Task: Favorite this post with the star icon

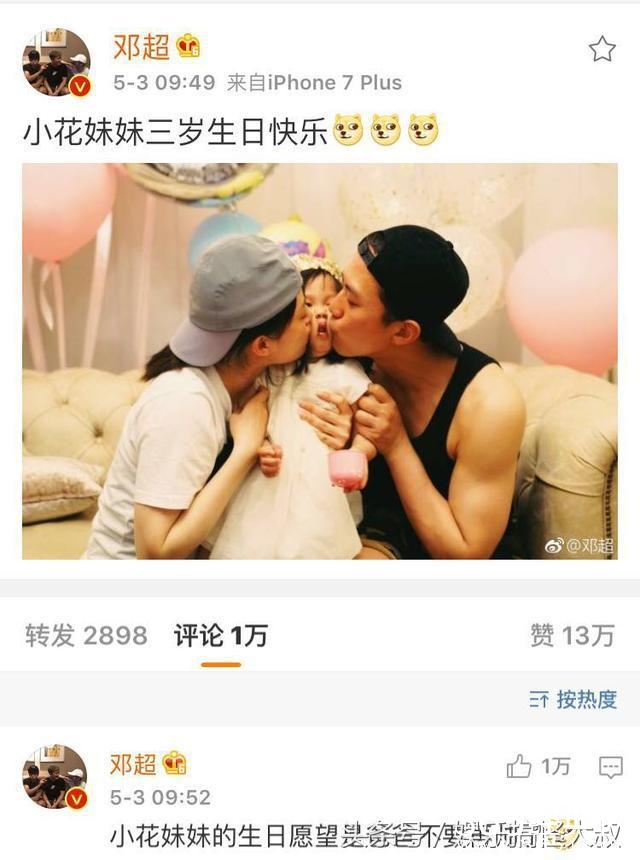Action: tap(602, 49)
